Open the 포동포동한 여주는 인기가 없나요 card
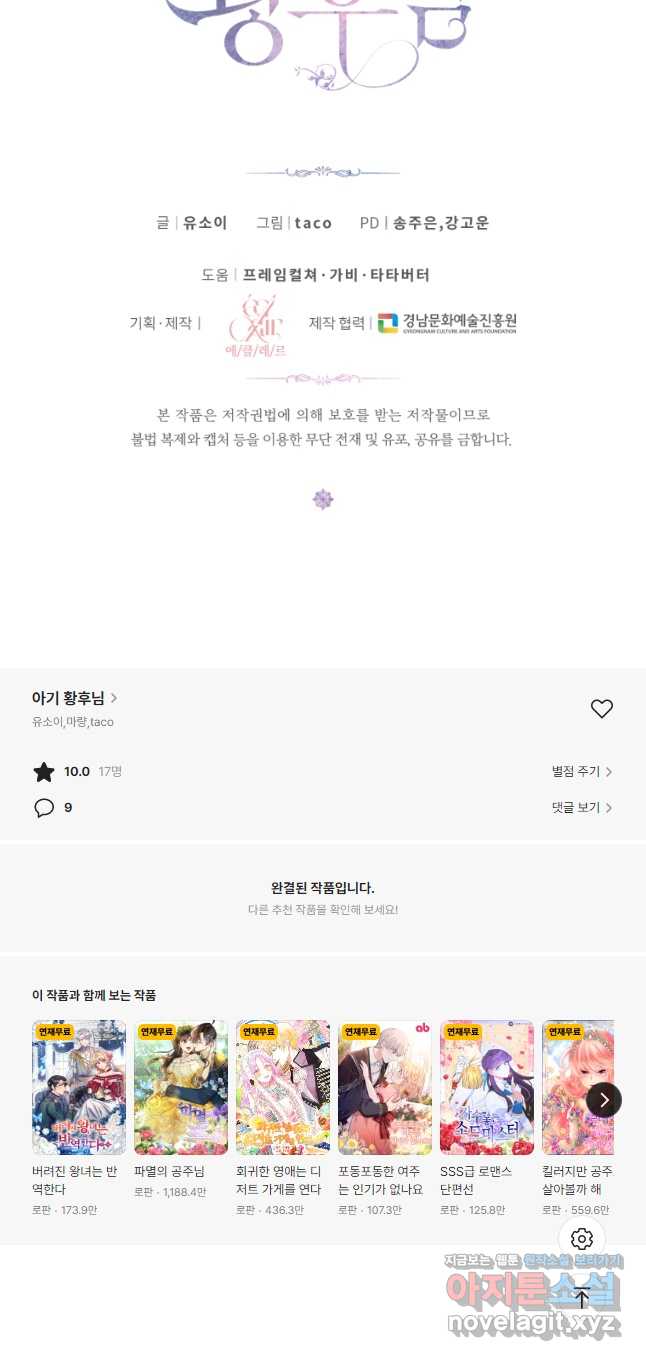The height and width of the screenshot is (1361, 646). click(385, 1119)
